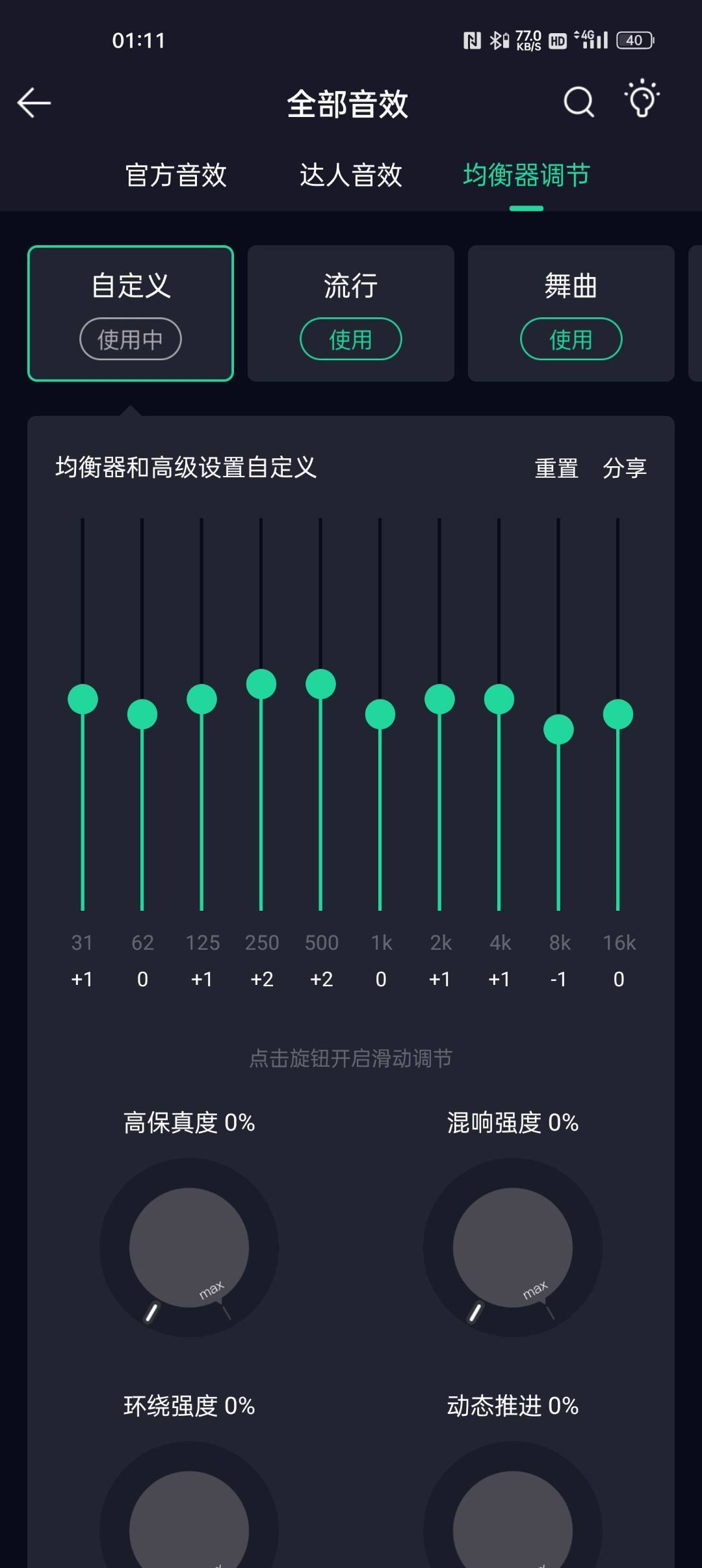Switch to the 官方音效 tab
Viewport: 702px width, 1568px height.
(175, 175)
